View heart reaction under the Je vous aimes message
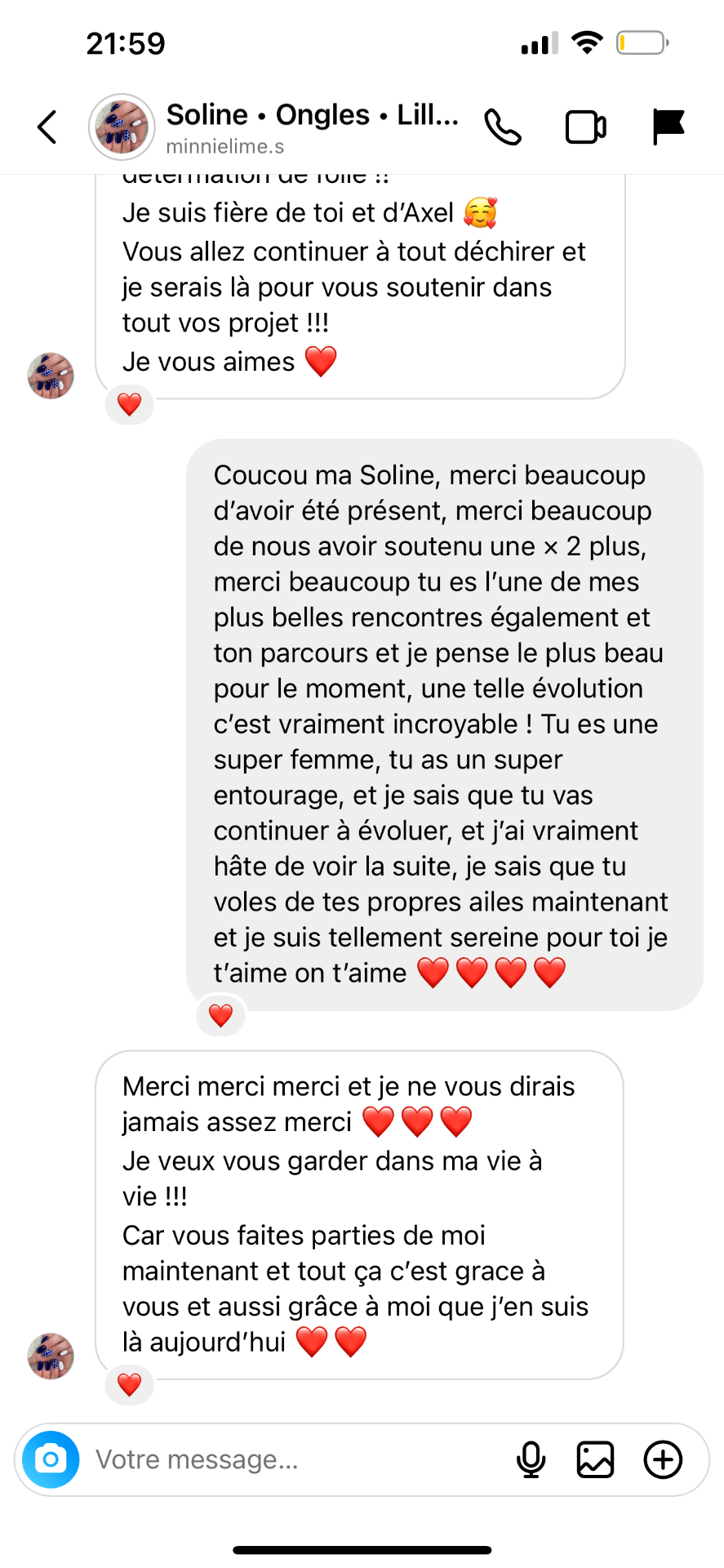Viewport: 724px width, 1568px height. pos(130,404)
